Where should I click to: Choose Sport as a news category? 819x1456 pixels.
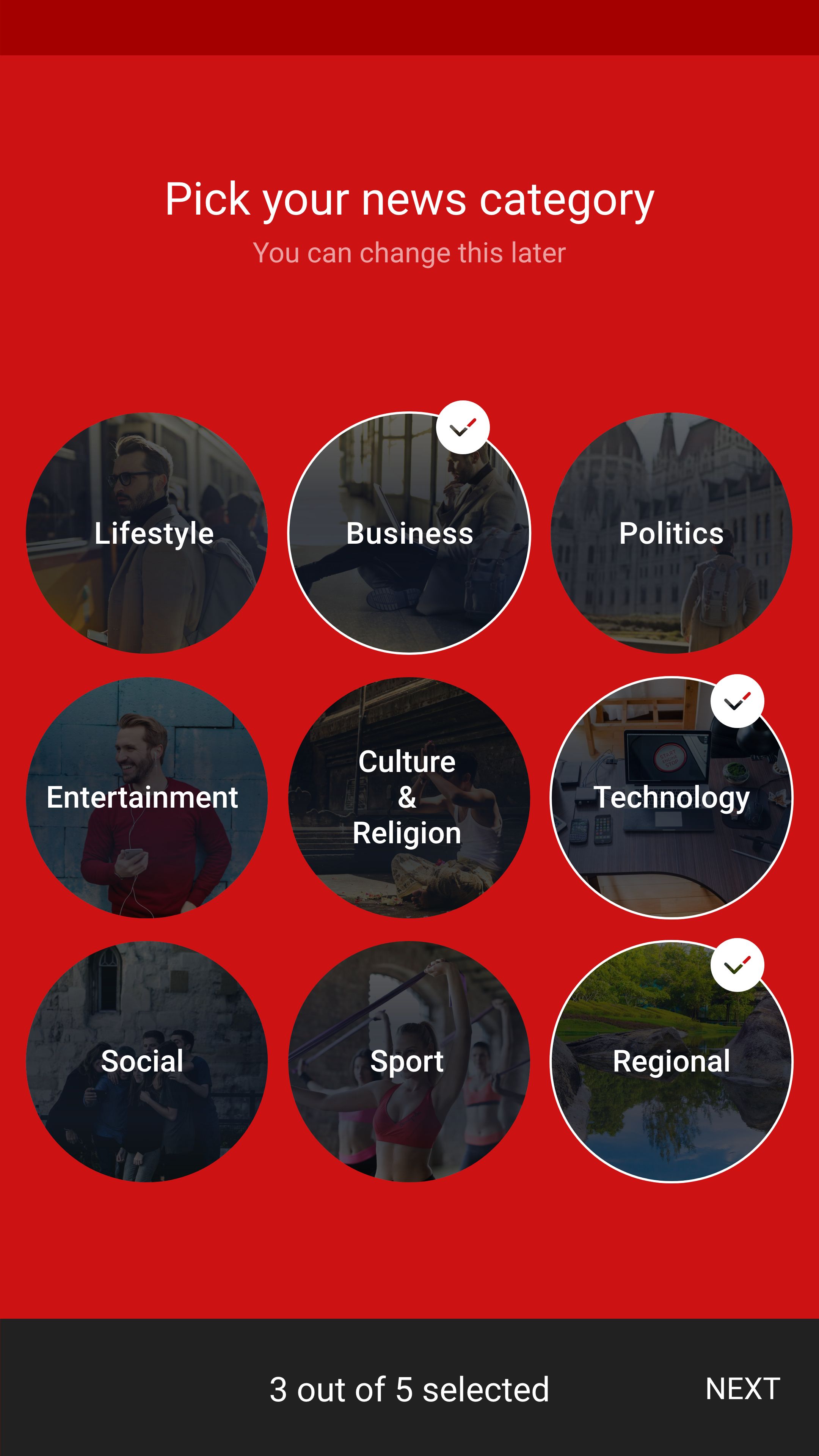click(x=409, y=1062)
